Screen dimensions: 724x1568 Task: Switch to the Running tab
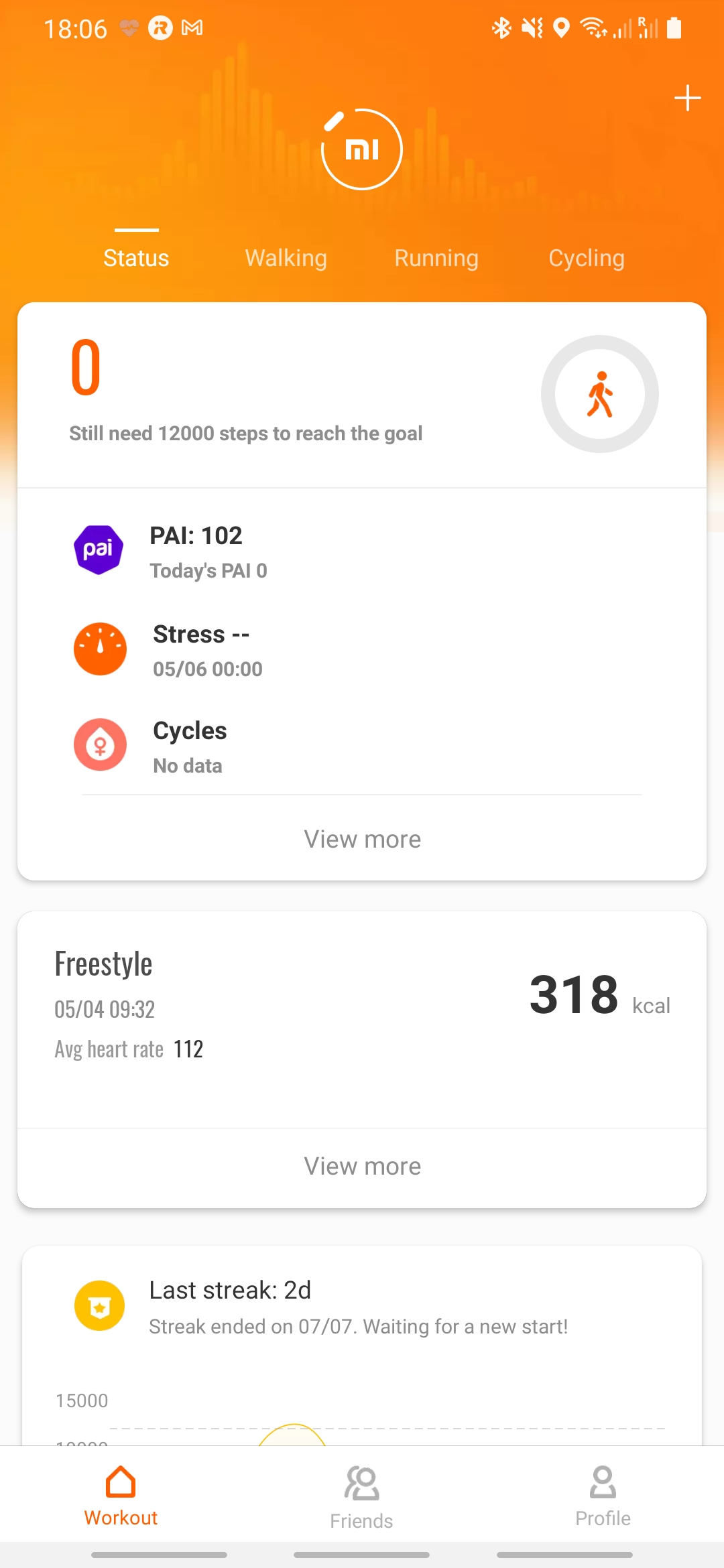[436, 258]
